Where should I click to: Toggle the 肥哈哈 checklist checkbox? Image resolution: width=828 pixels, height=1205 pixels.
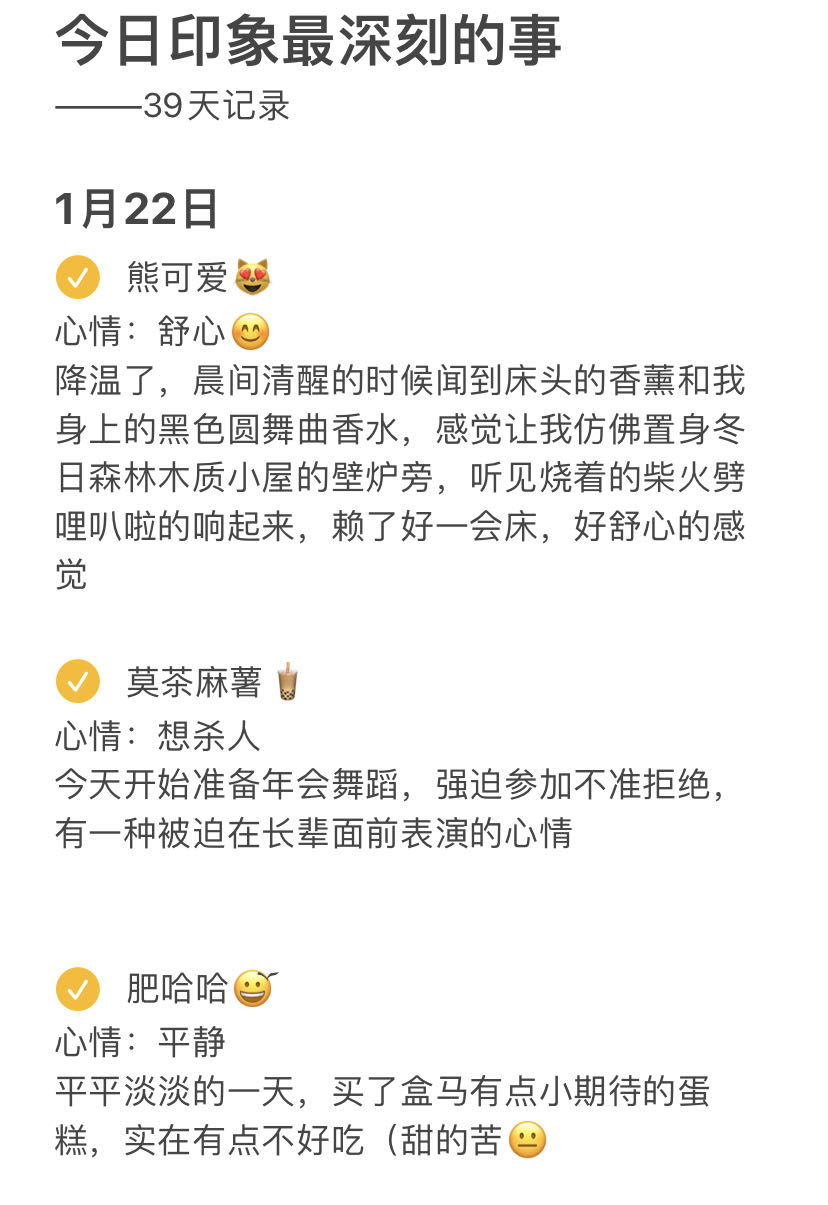[x=78, y=989]
